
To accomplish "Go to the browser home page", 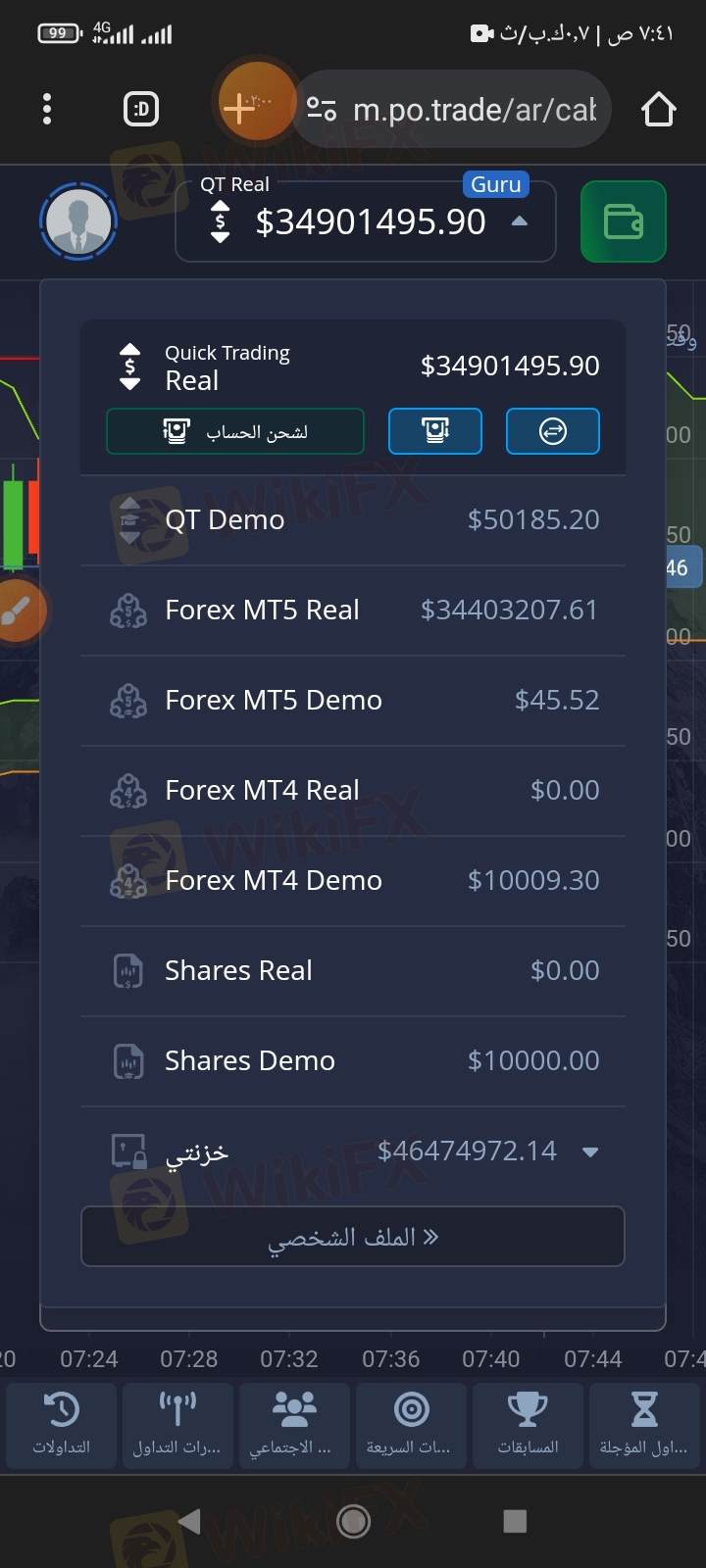I will (659, 109).
